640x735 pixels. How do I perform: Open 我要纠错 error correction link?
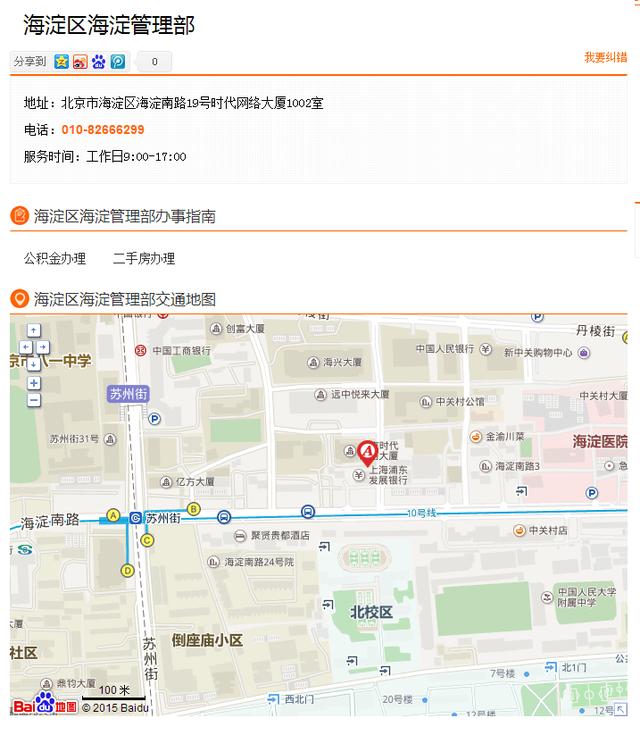(605, 57)
